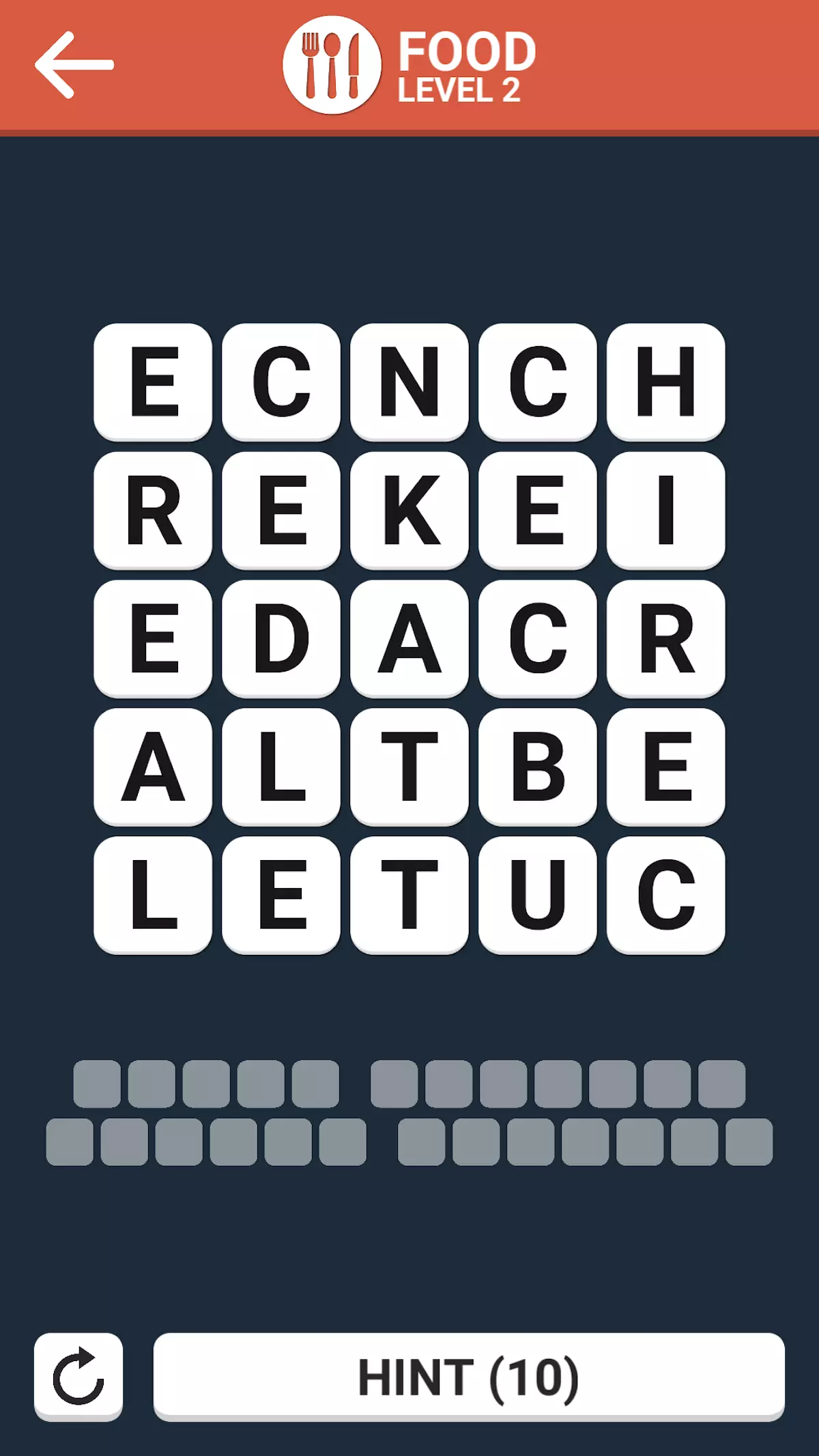Go back using the arrow
The width and height of the screenshot is (819, 1456).
pyautogui.click(x=74, y=66)
